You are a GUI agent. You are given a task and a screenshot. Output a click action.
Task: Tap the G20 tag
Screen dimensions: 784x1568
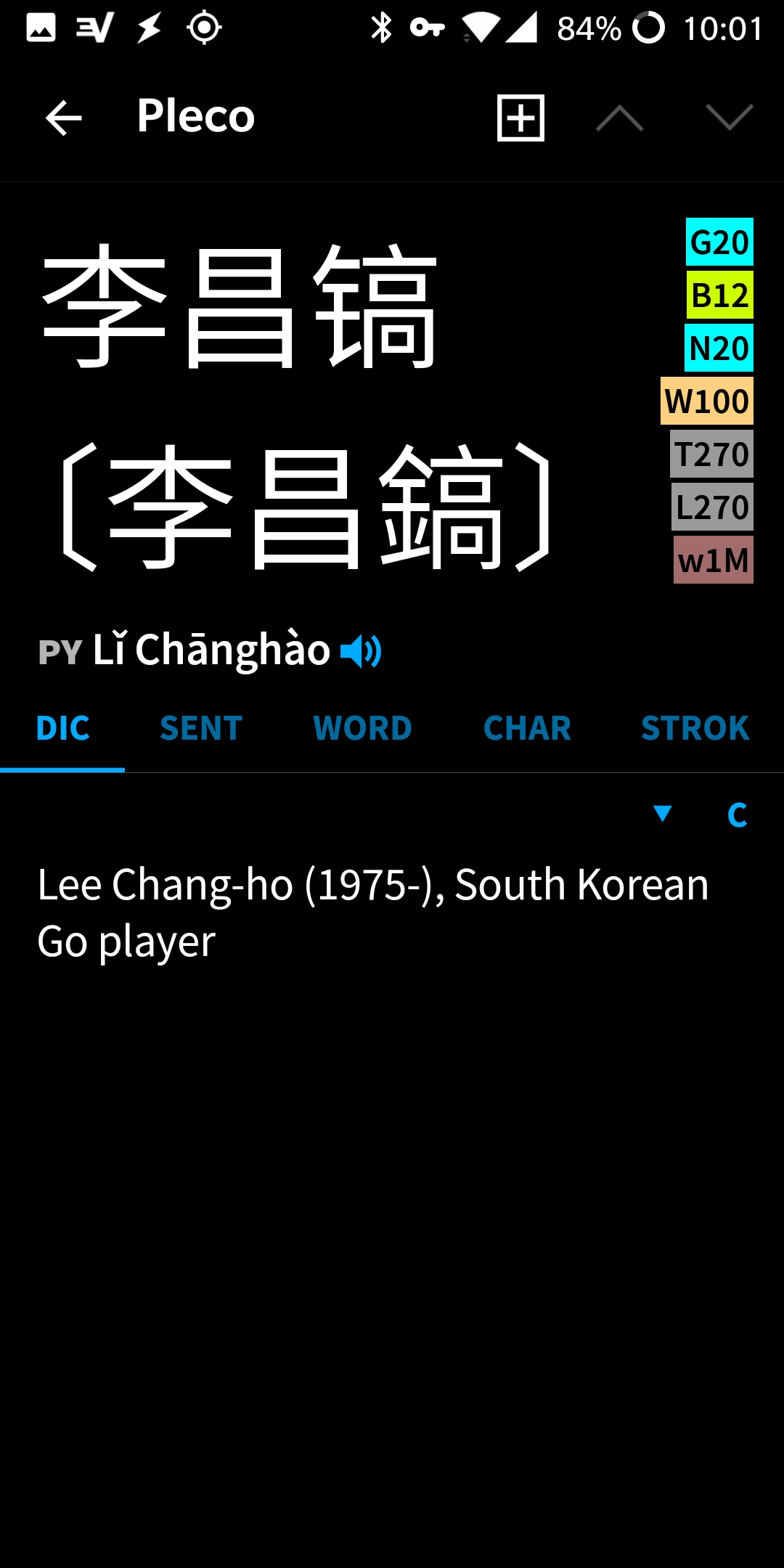(719, 242)
